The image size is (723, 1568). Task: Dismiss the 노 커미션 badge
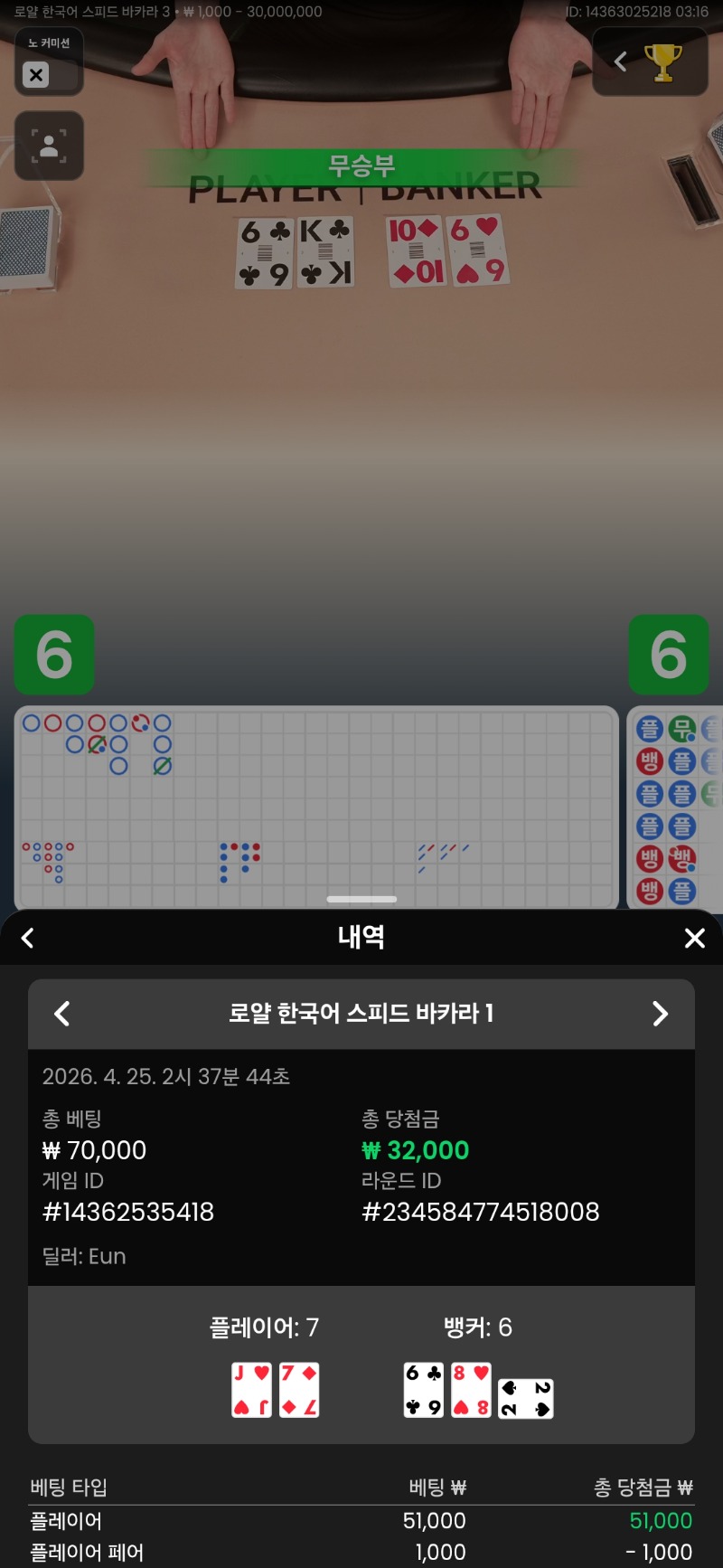36,75
